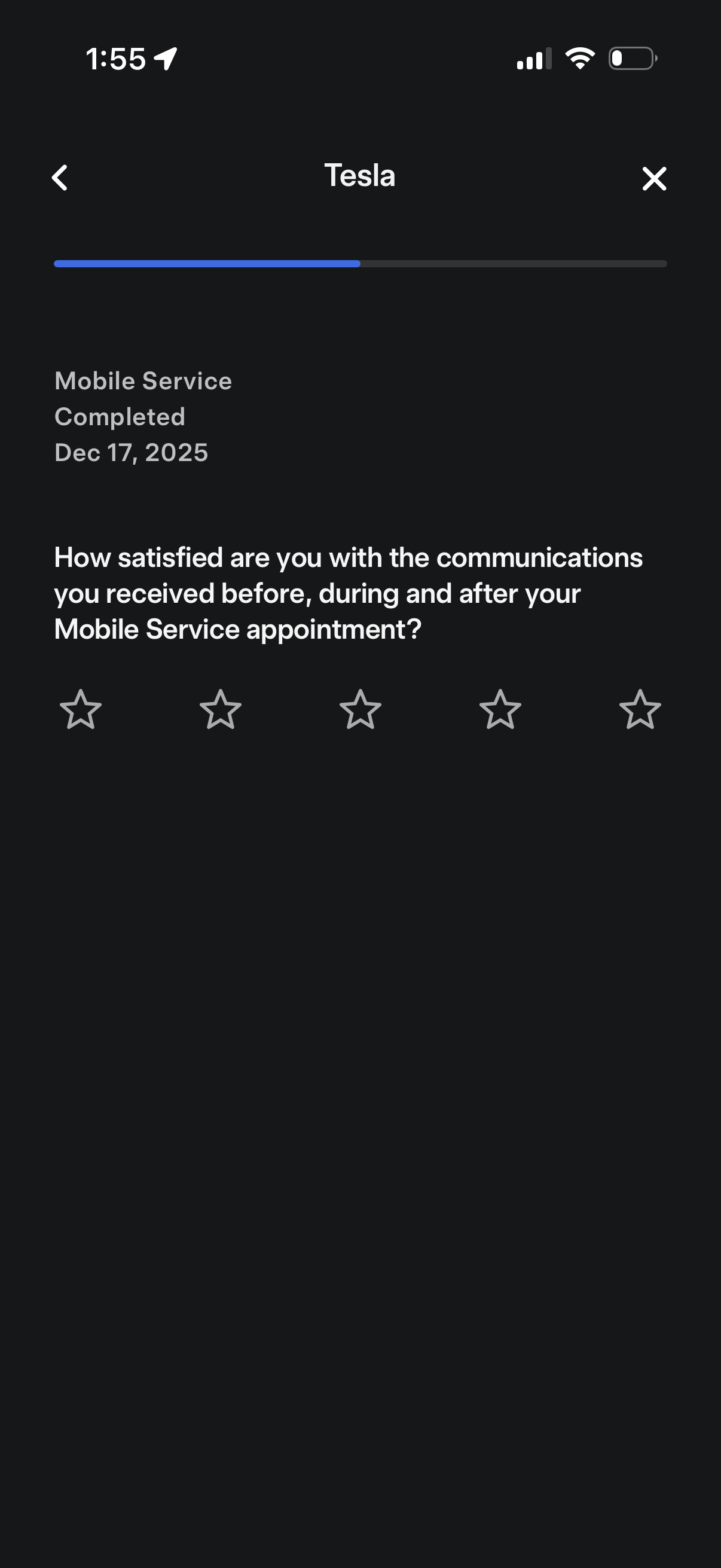Dismiss the survey with the X
This screenshot has height=1568, width=721.
pyautogui.click(x=655, y=179)
